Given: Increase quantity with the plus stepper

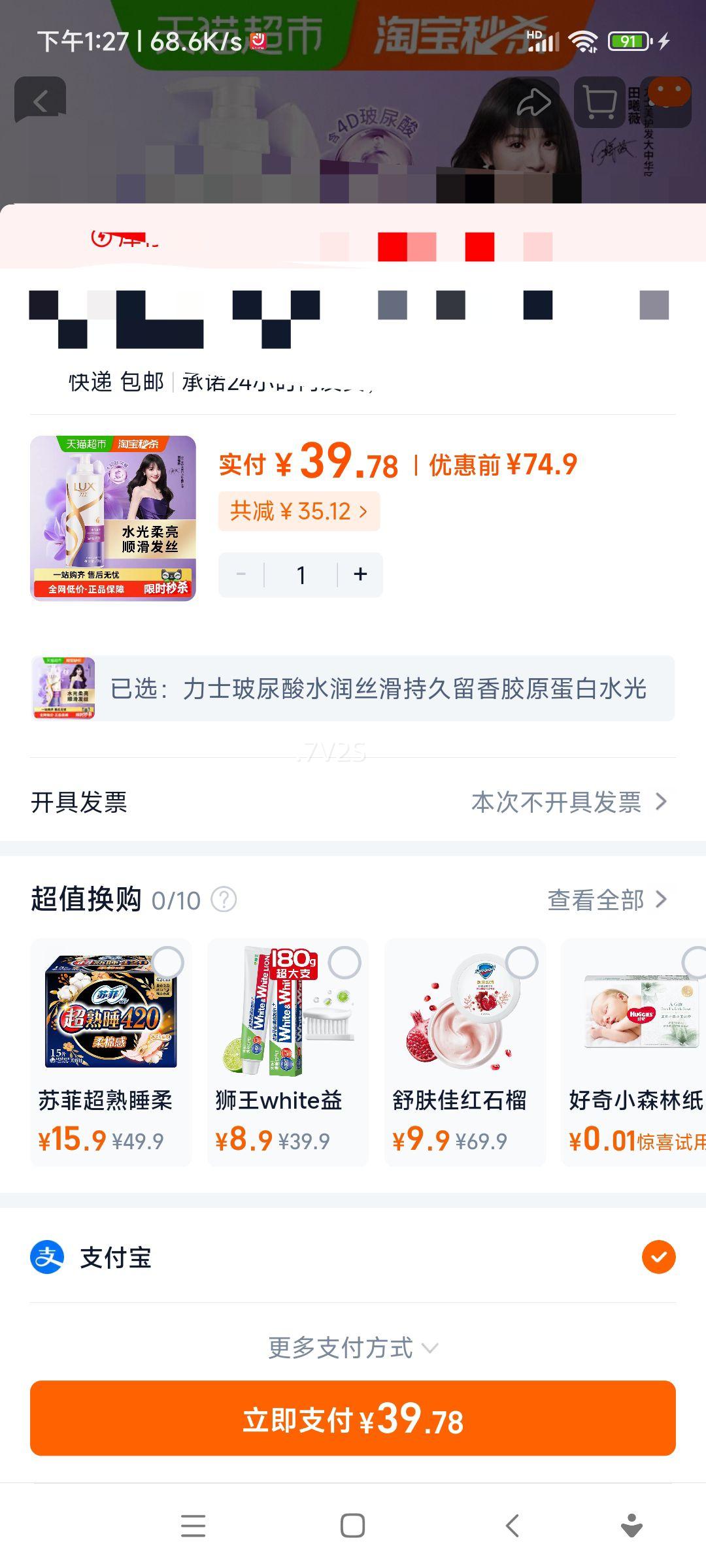Looking at the screenshot, I should (x=360, y=574).
